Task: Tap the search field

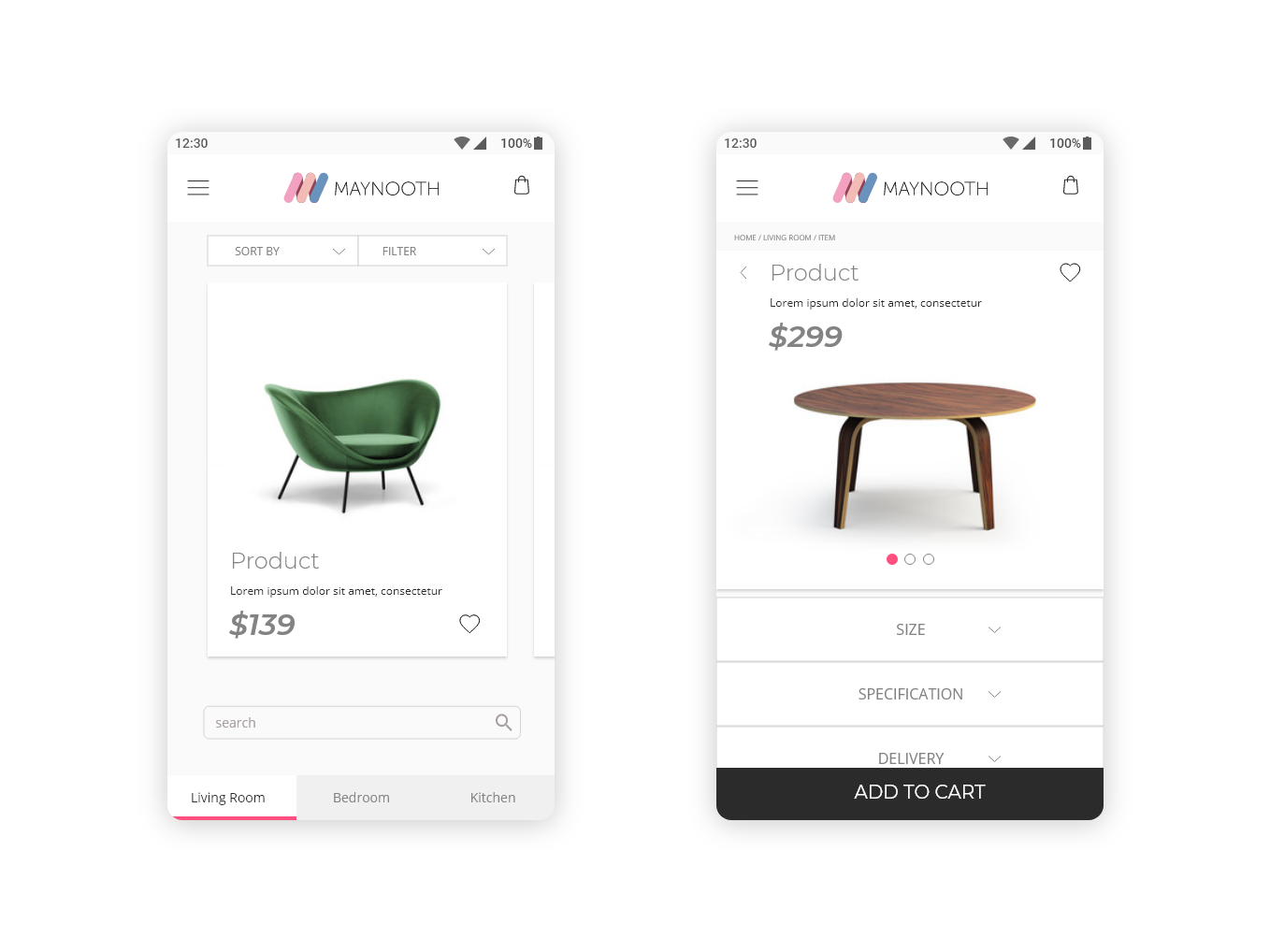Action: pyautogui.click(x=351, y=723)
